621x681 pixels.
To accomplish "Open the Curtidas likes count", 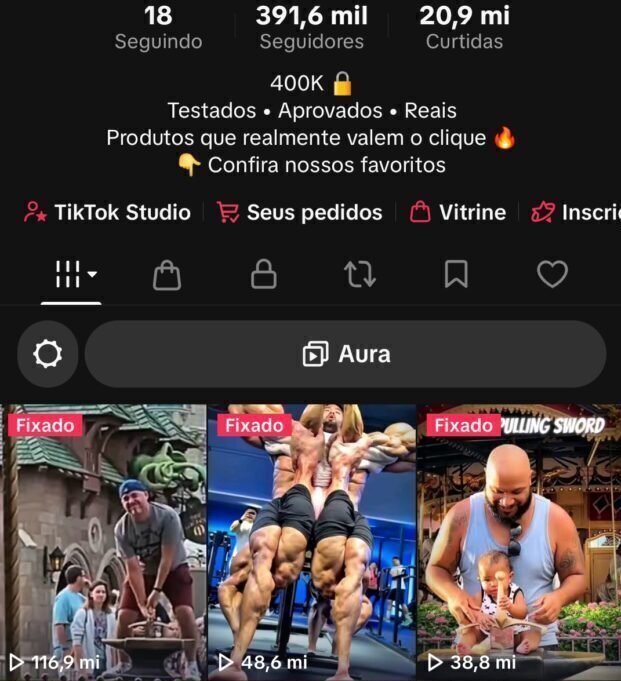I will coord(464,28).
